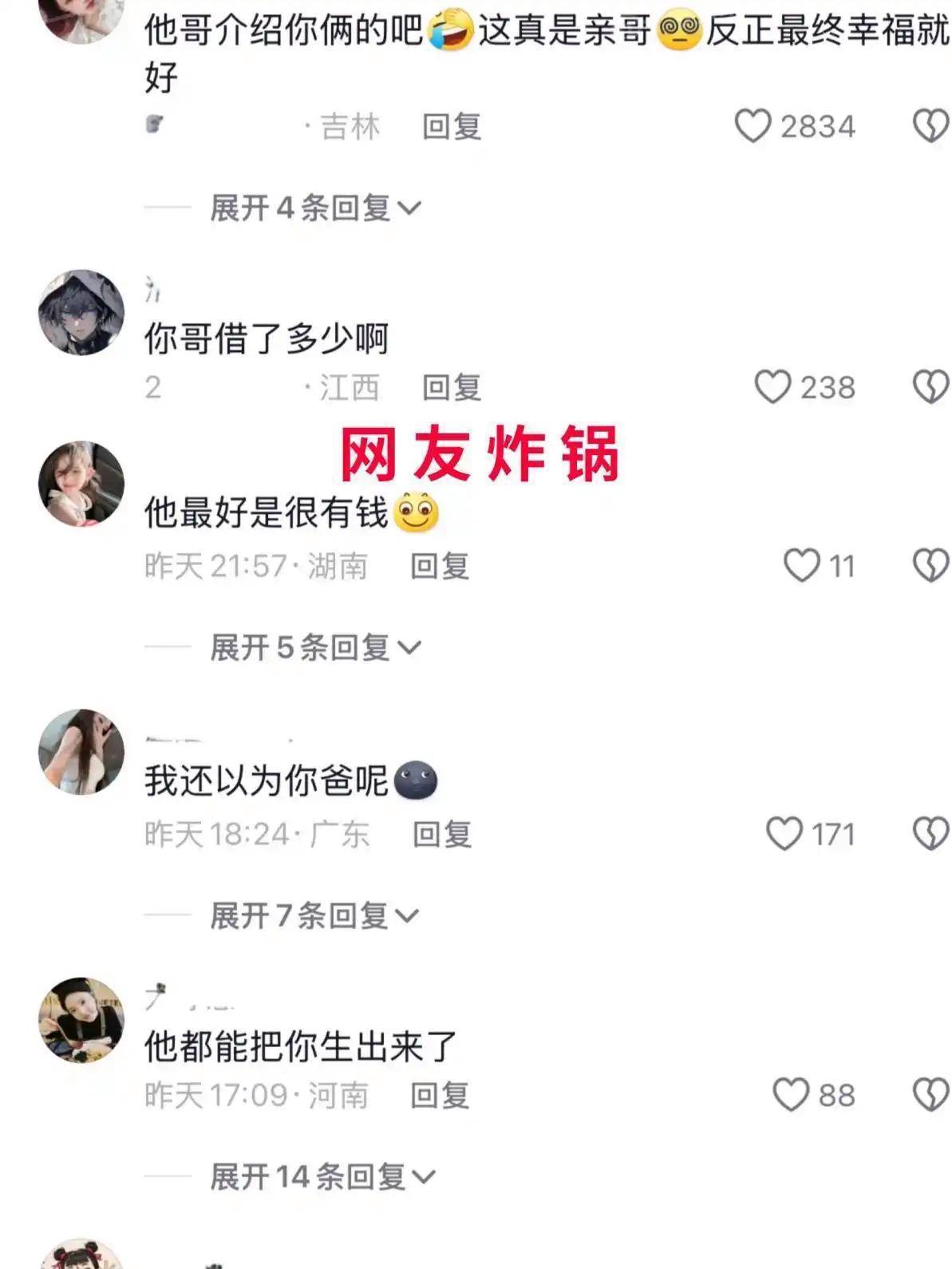Like the comment 他最好是很有钱
Image resolution: width=952 pixels, height=1269 pixels.
click(801, 566)
